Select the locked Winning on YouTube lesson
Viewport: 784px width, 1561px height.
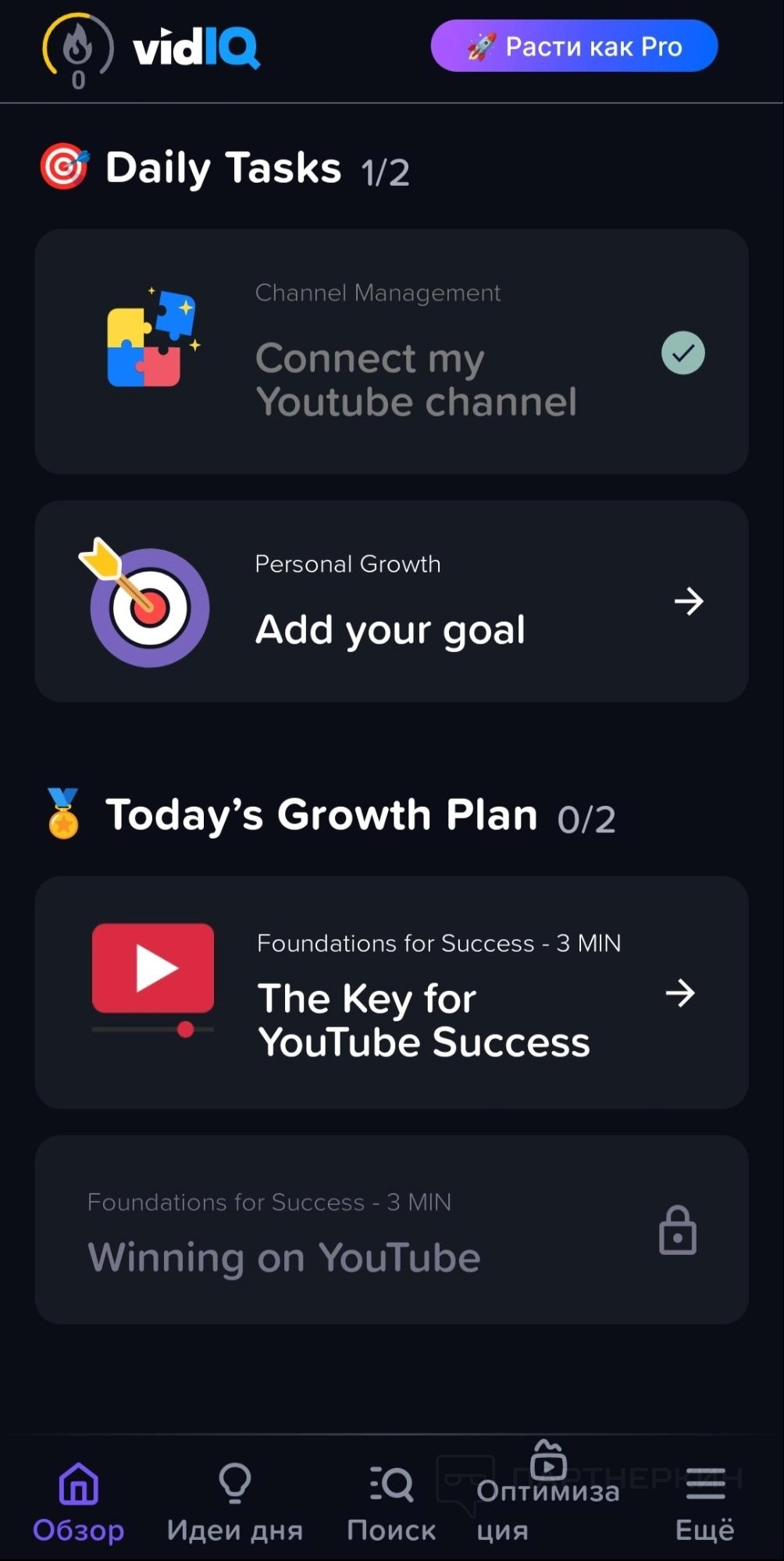click(x=391, y=1229)
